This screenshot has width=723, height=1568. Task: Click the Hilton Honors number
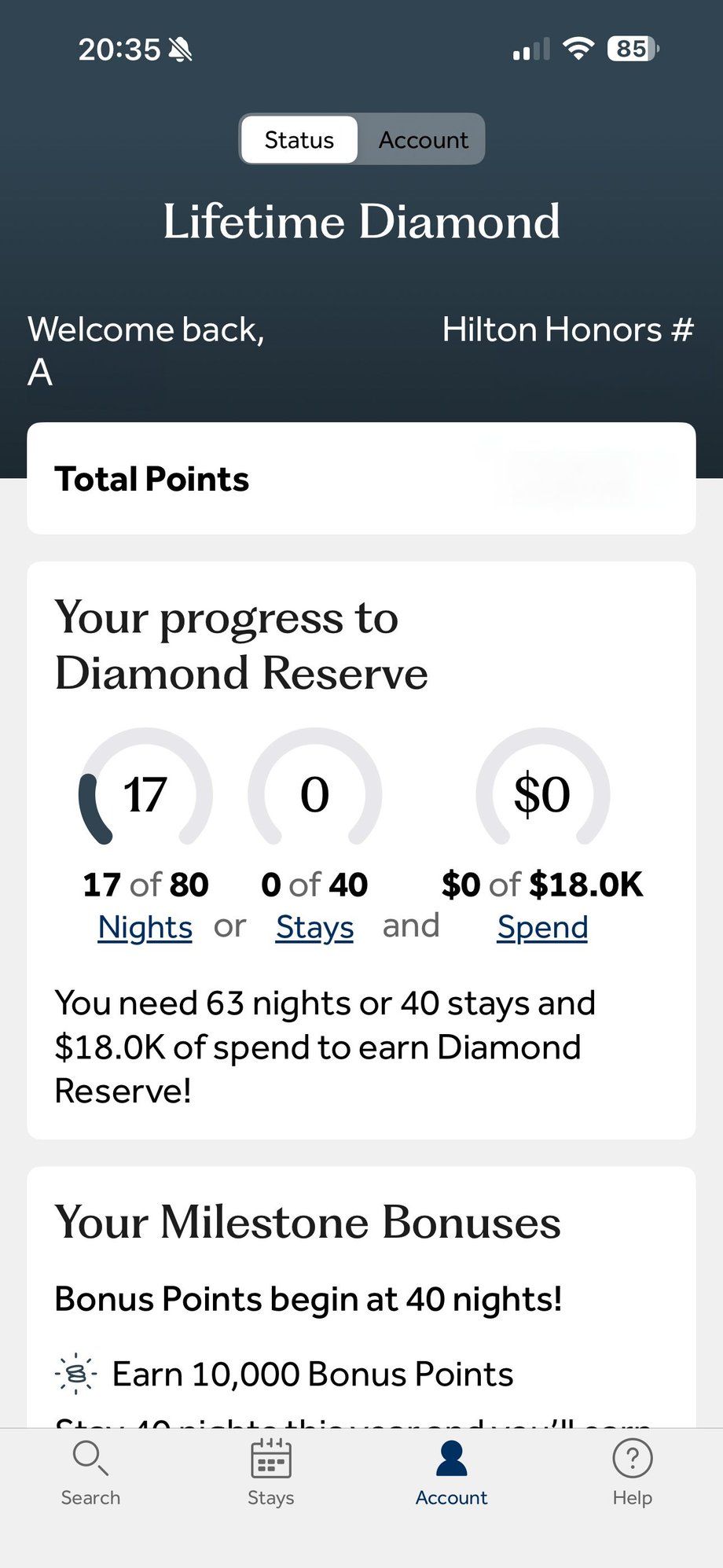567,329
